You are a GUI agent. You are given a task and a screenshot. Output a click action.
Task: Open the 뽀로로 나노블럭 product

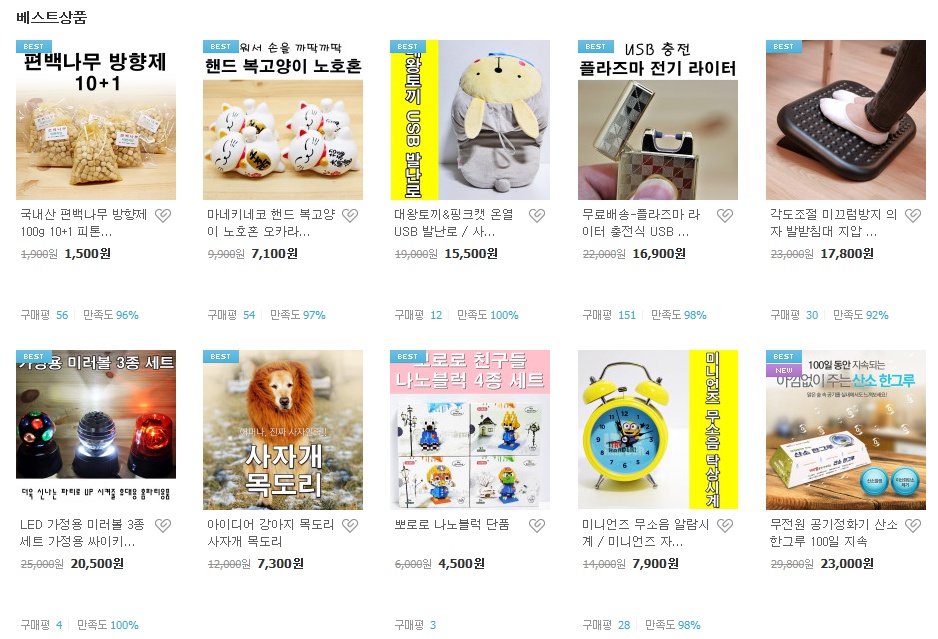pyautogui.click(x=470, y=430)
